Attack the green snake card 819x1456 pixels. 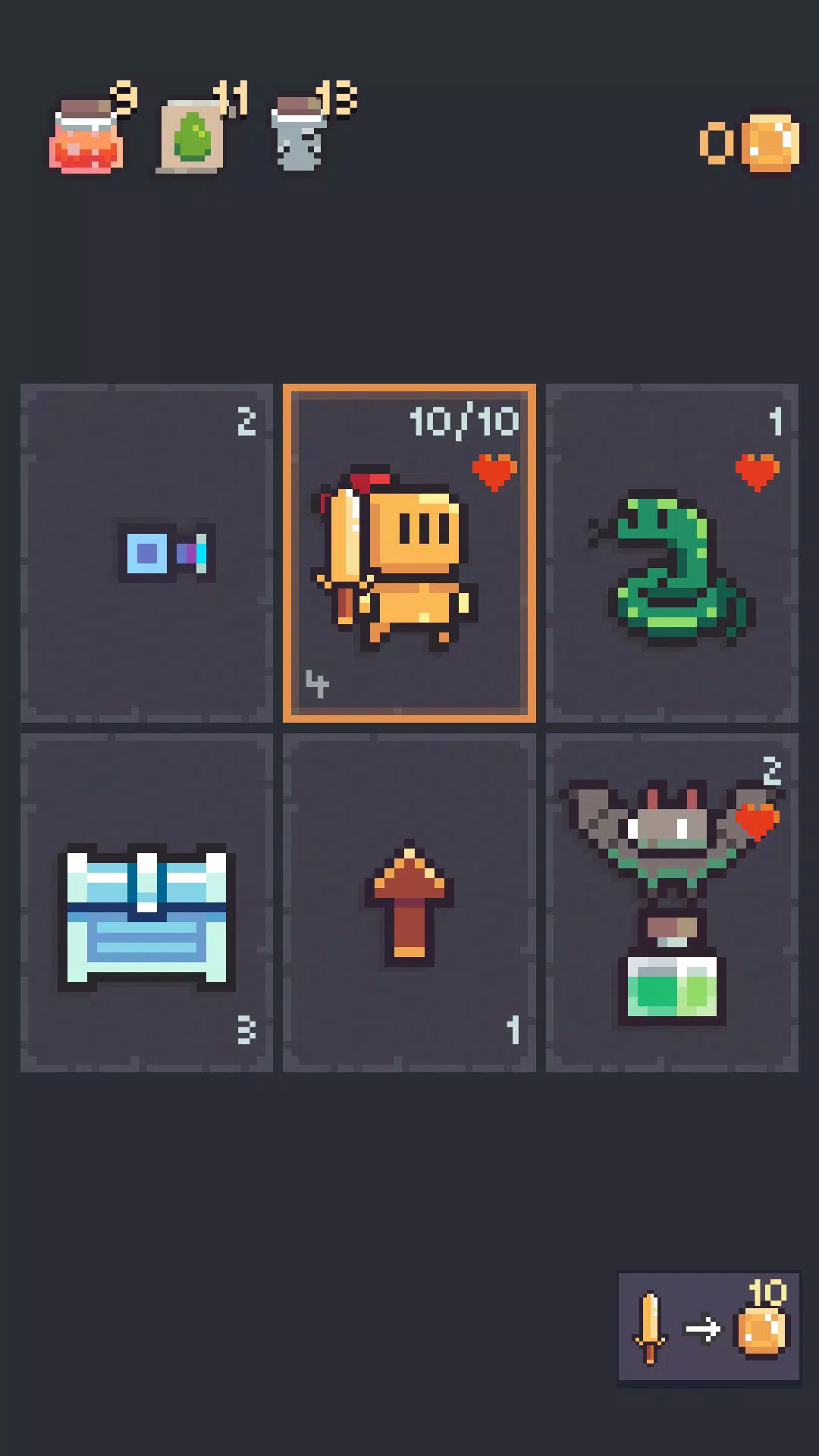point(672,553)
